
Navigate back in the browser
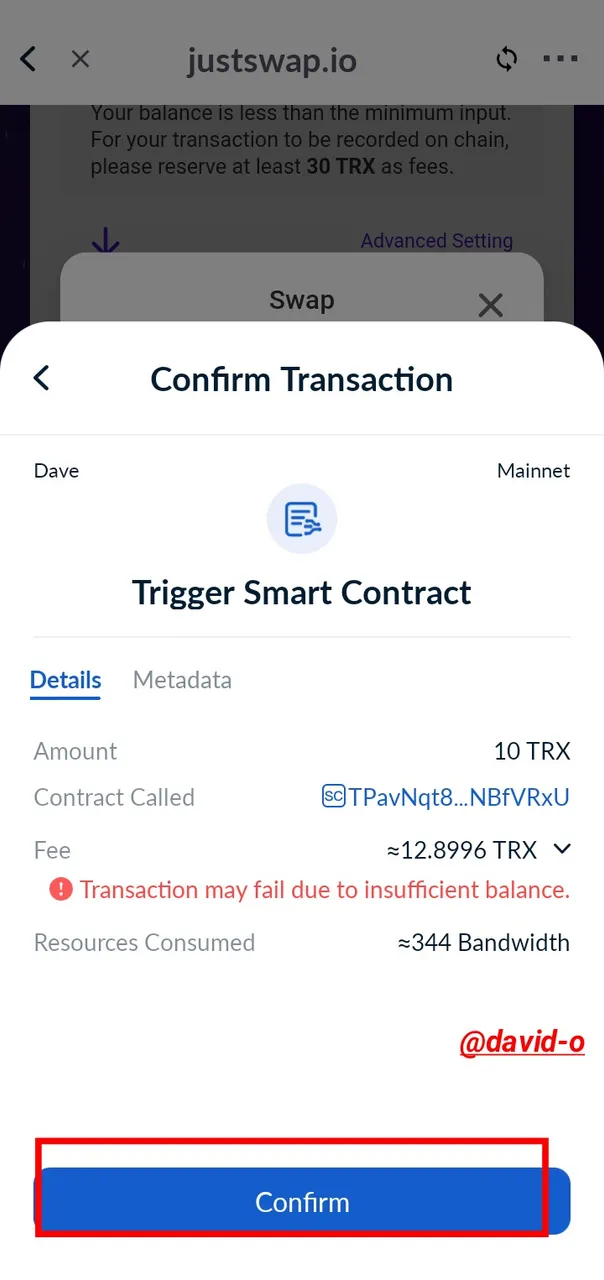point(28,59)
